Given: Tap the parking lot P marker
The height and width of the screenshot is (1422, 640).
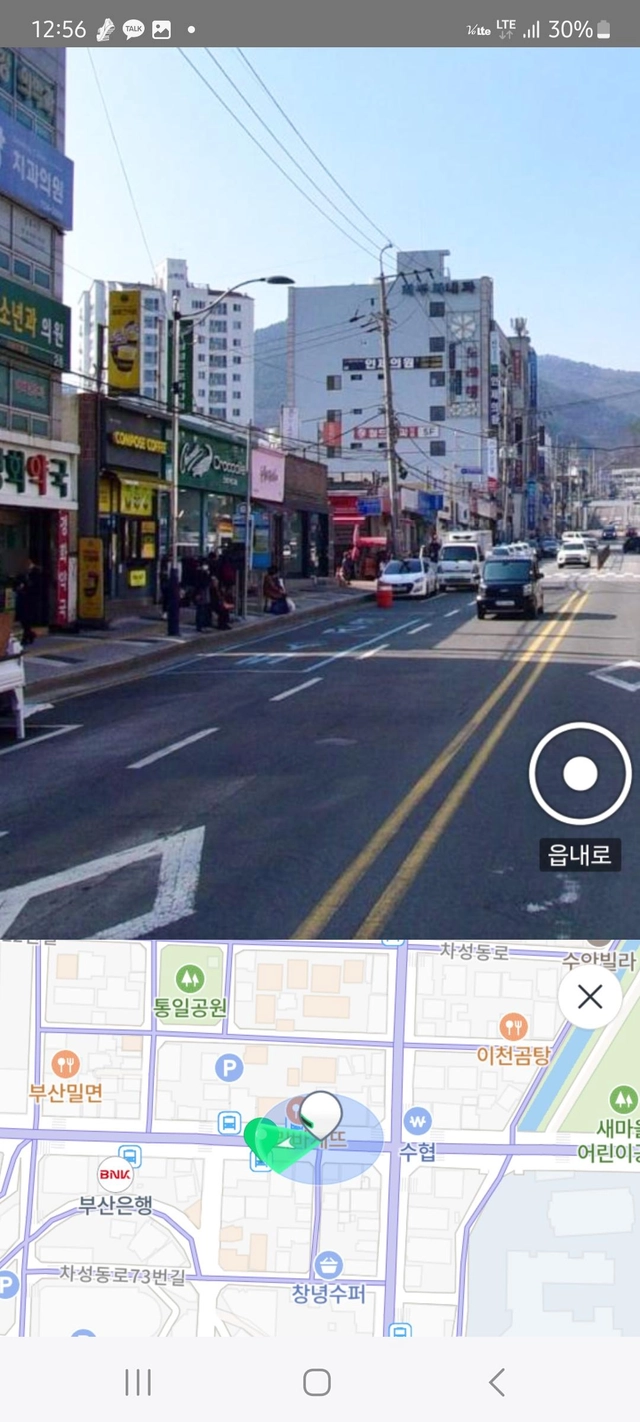Looking at the screenshot, I should [x=229, y=1068].
